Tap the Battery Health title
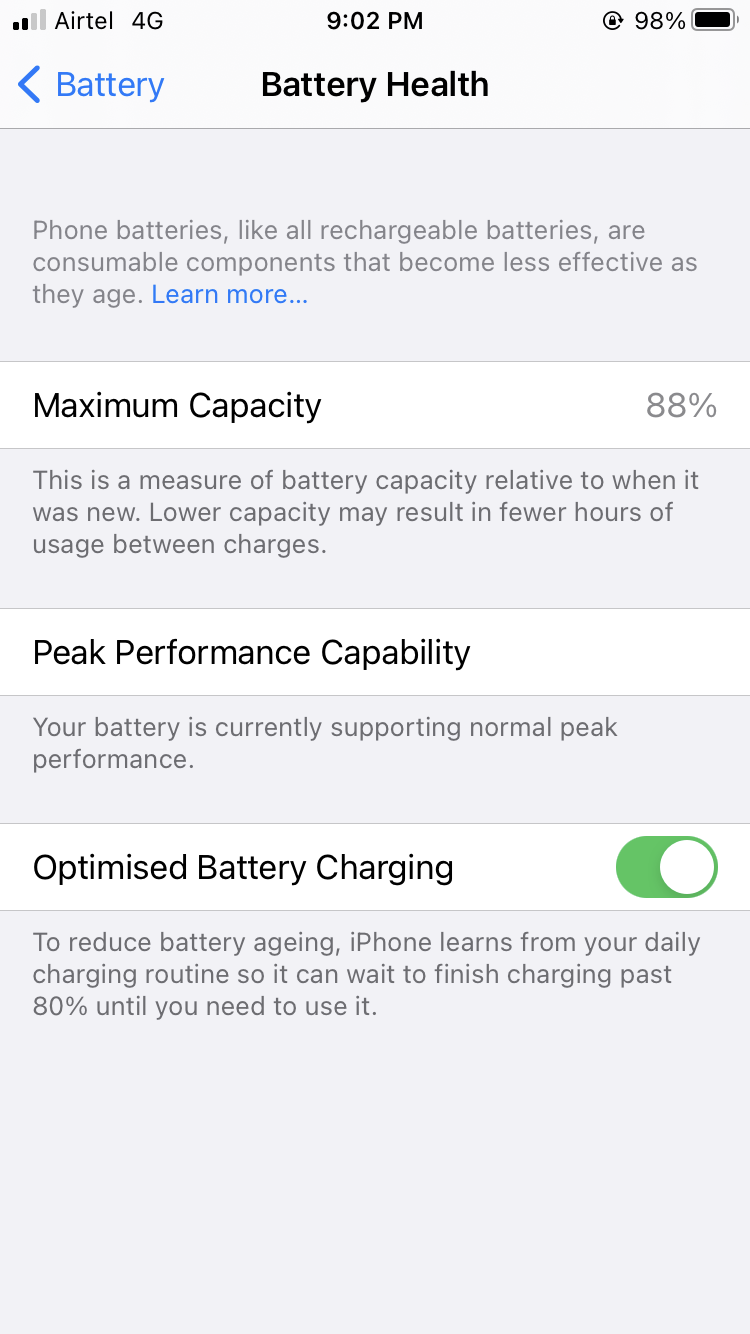This screenshot has width=750, height=1334. [375, 85]
